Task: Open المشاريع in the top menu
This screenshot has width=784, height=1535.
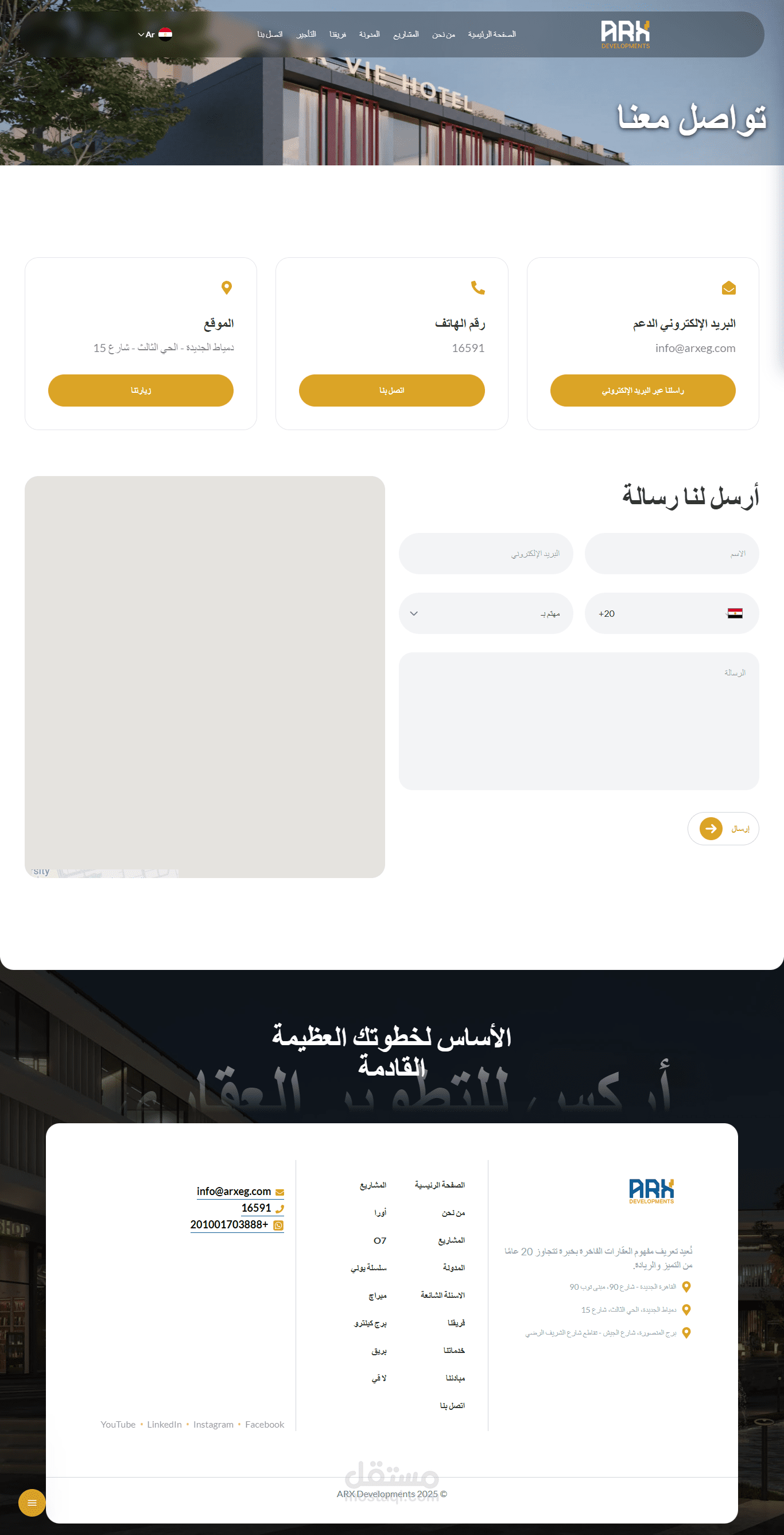Action: coord(406,34)
